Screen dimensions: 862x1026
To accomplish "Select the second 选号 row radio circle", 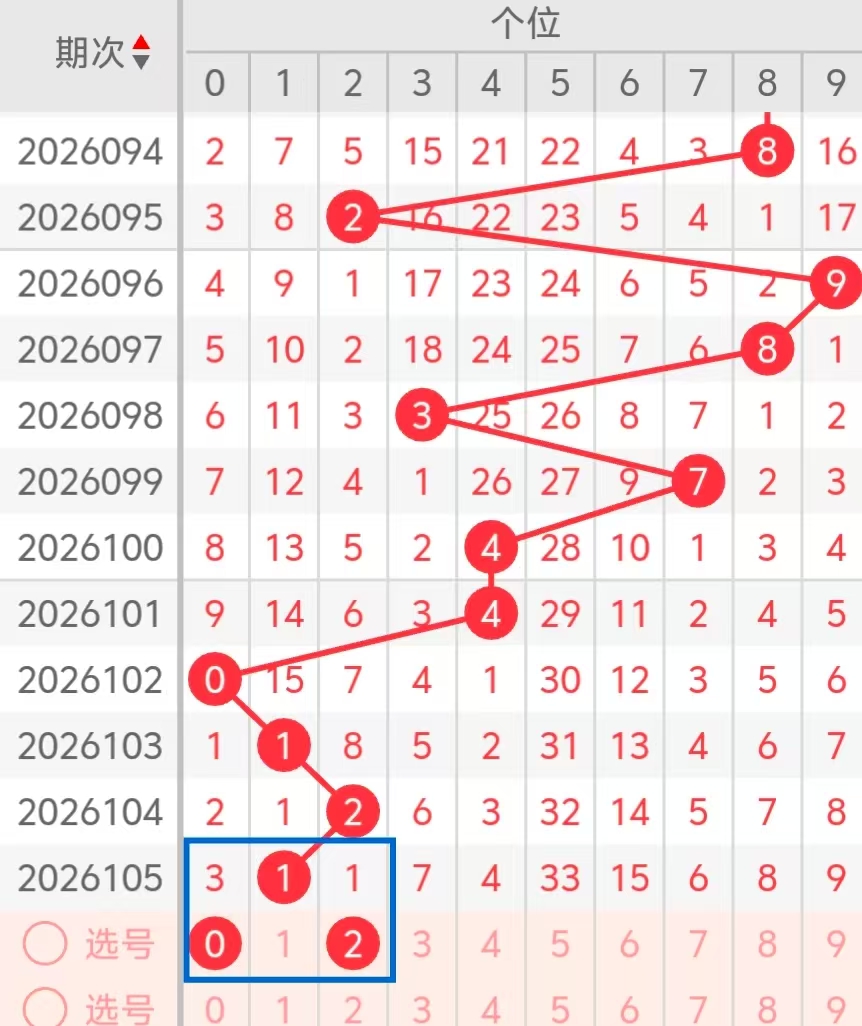I will point(45,1006).
